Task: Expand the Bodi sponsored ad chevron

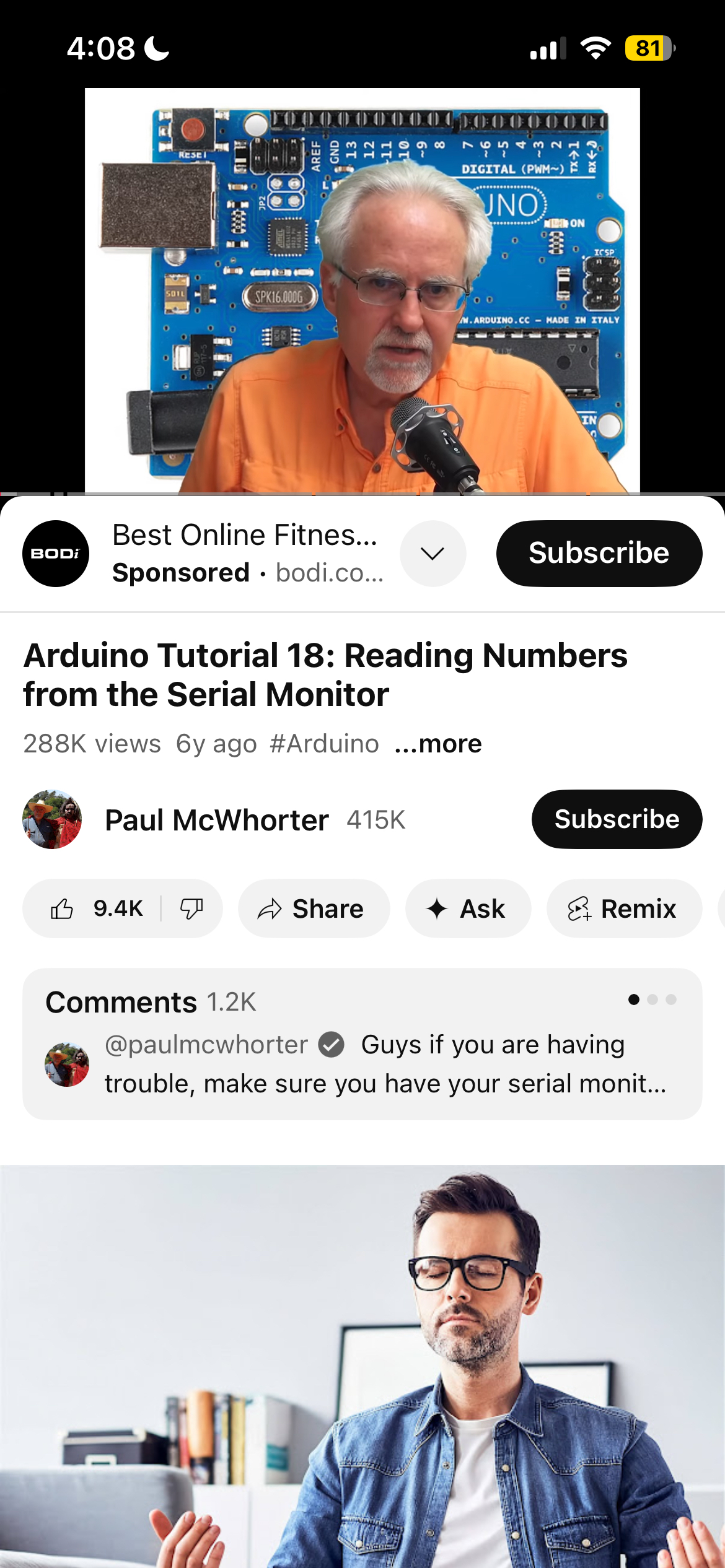Action: point(433,553)
